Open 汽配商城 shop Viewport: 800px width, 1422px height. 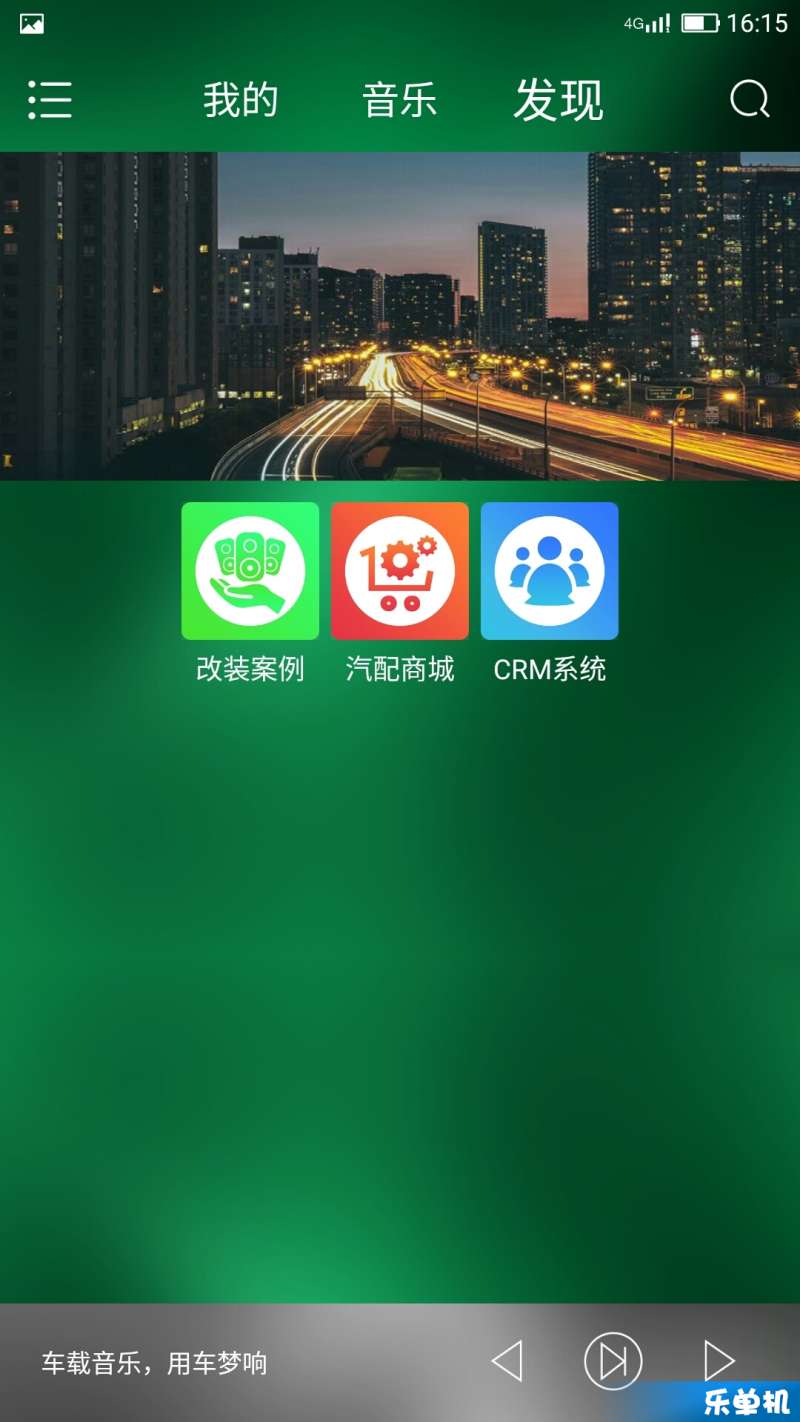pyautogui.click(x=400, y=571)
